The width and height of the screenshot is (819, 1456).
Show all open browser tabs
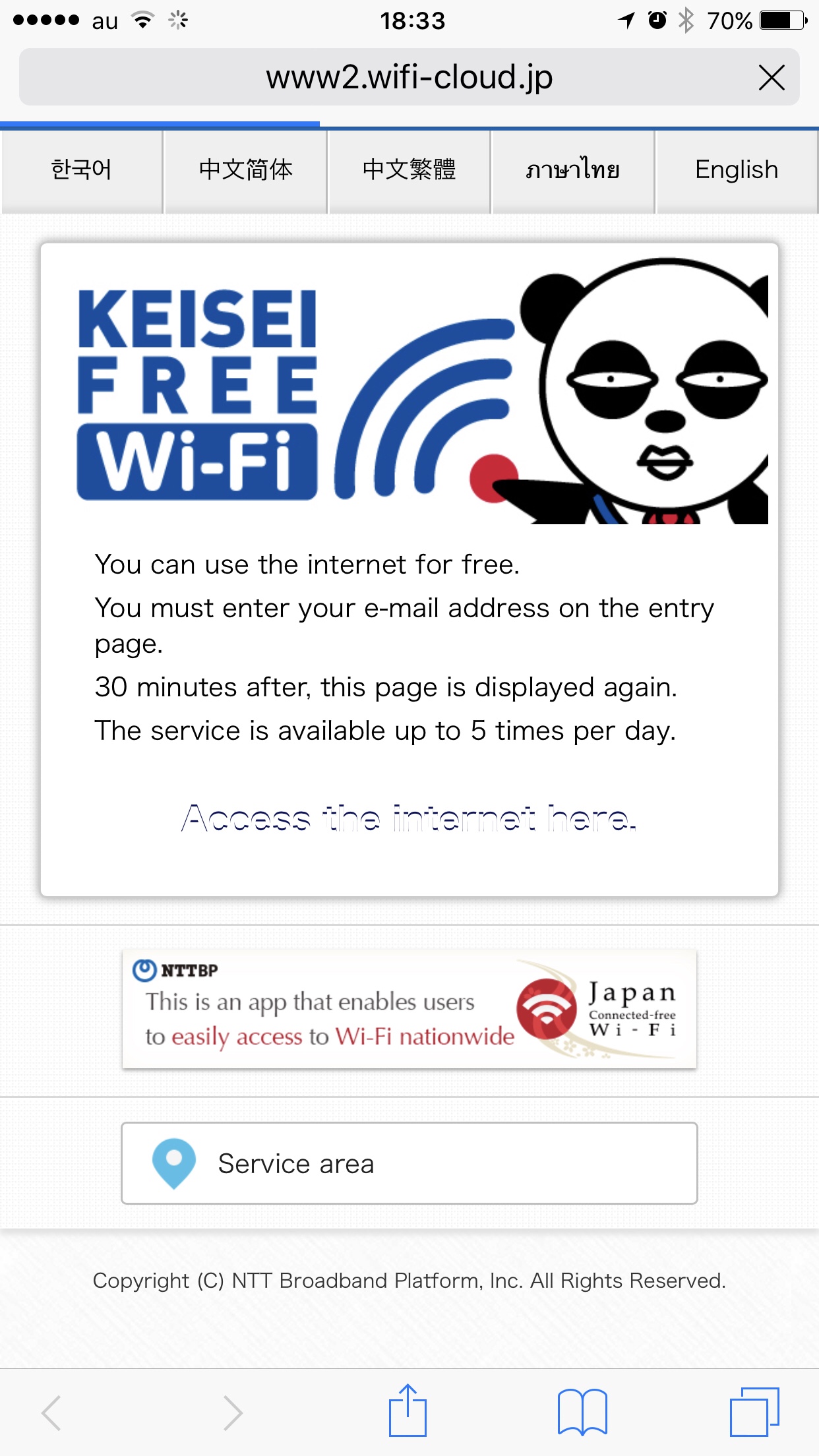pyautogui.click(x=754, y=1411)
